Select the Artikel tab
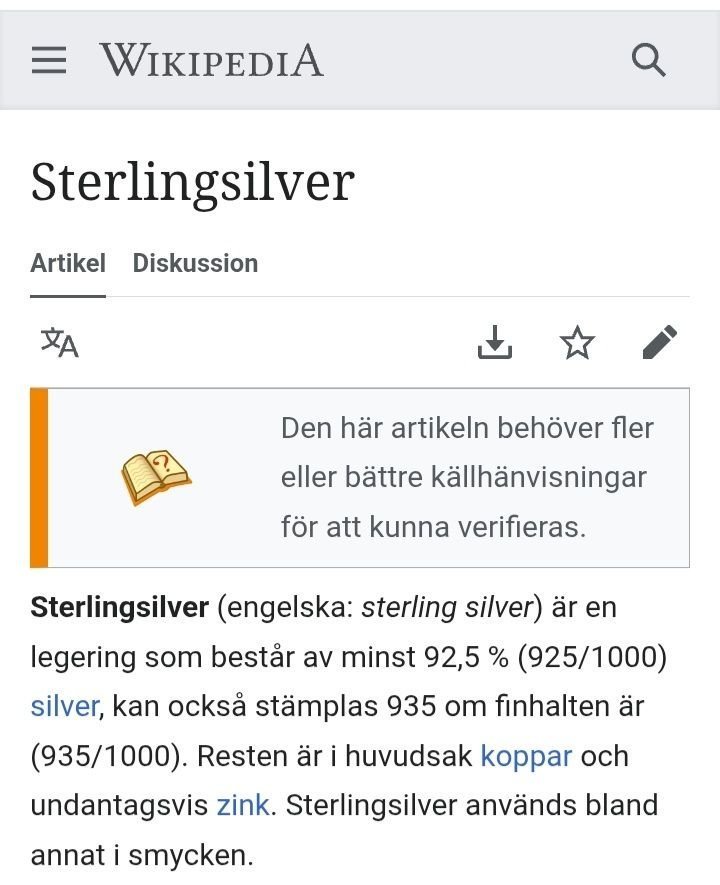The height and width of the screenshot is (885, 720). coord(68,263)
